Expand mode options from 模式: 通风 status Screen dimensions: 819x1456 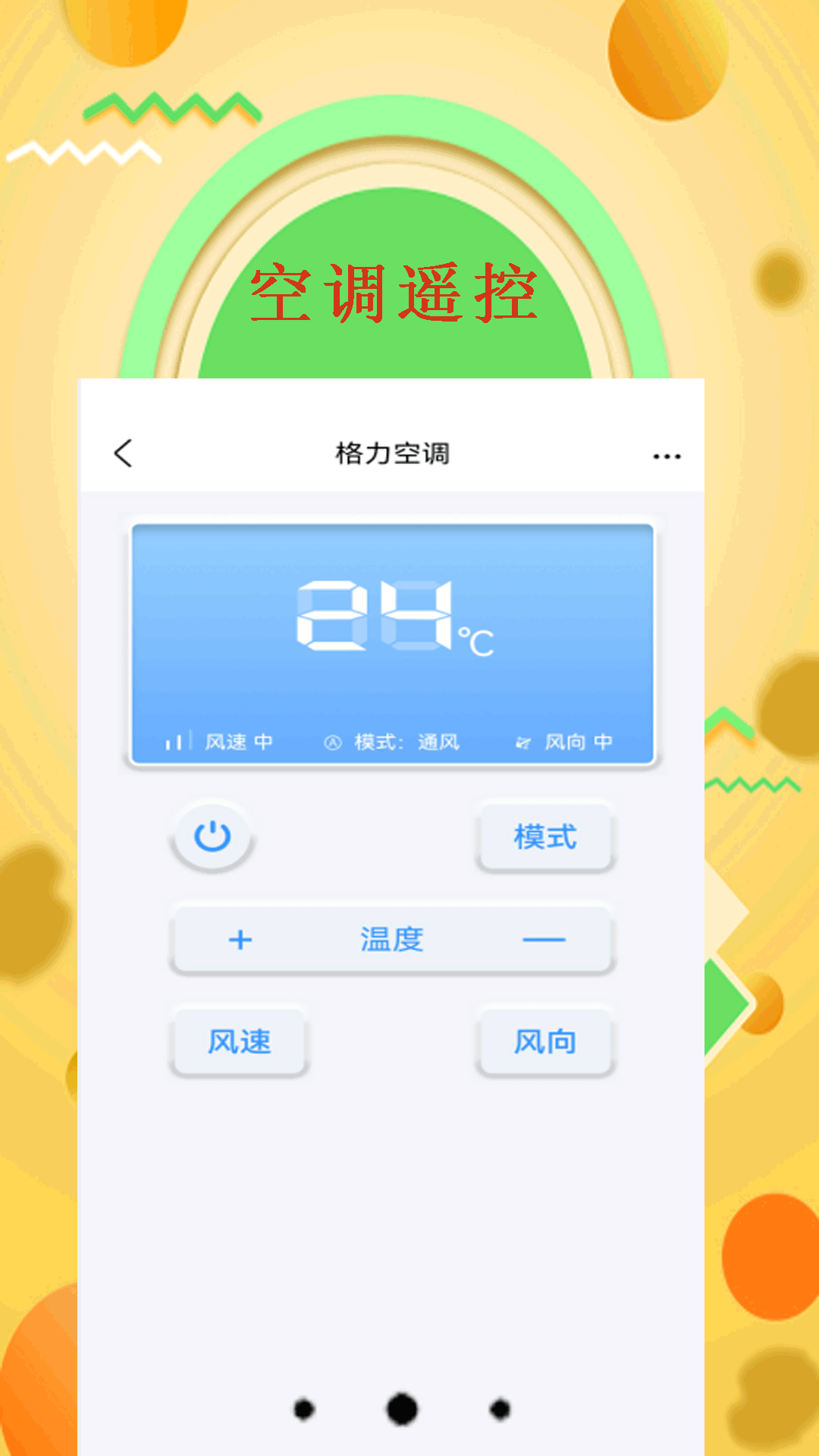tap(406, 741)
